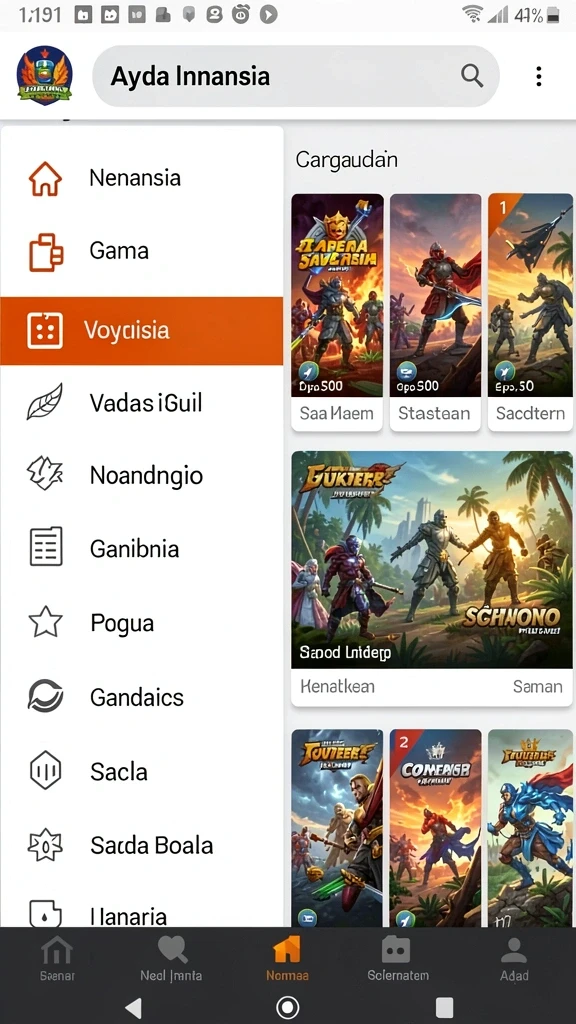This screenshot has height=1024, width=576.
Task: Choose Noandngio from the drawer
Action: 142,475
